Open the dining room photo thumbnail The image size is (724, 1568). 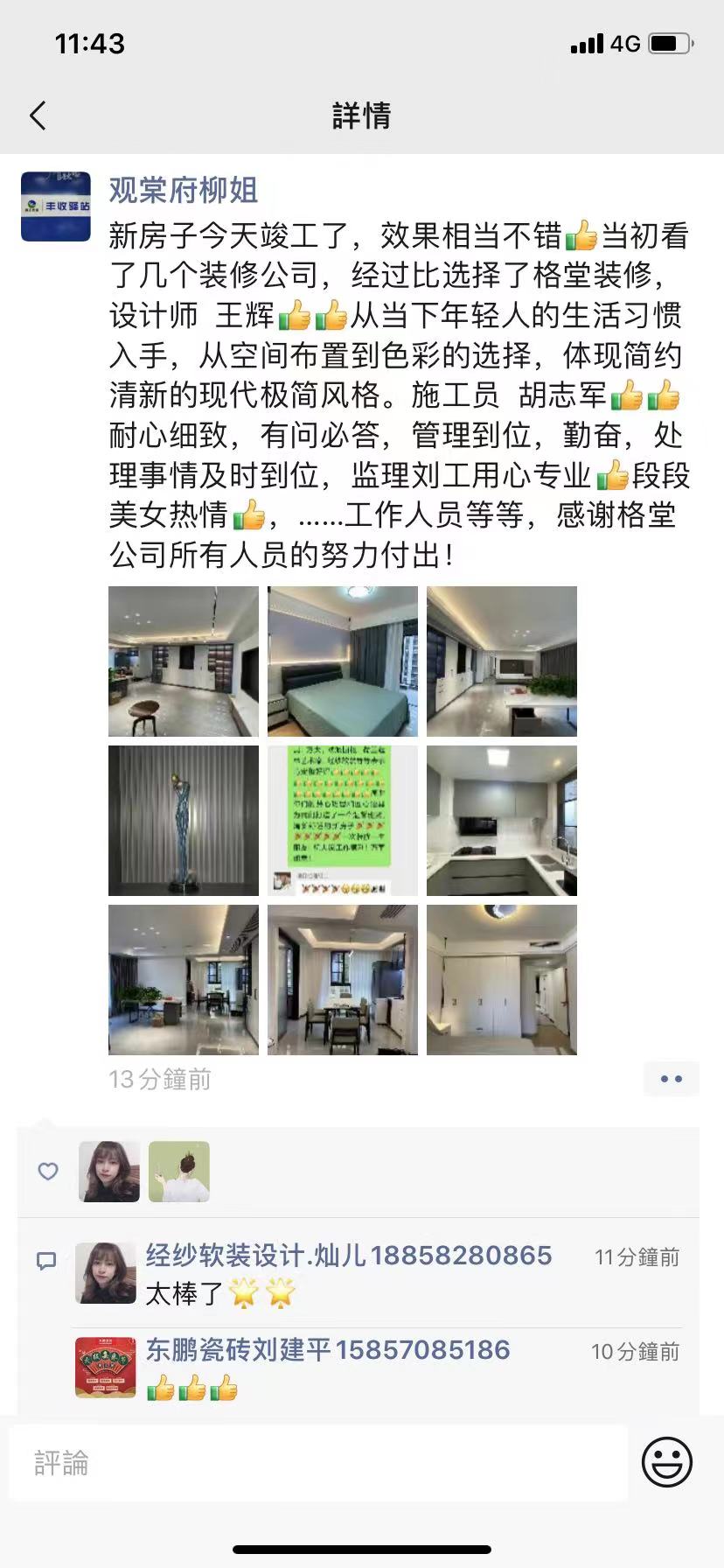click(x=342, y=980)
